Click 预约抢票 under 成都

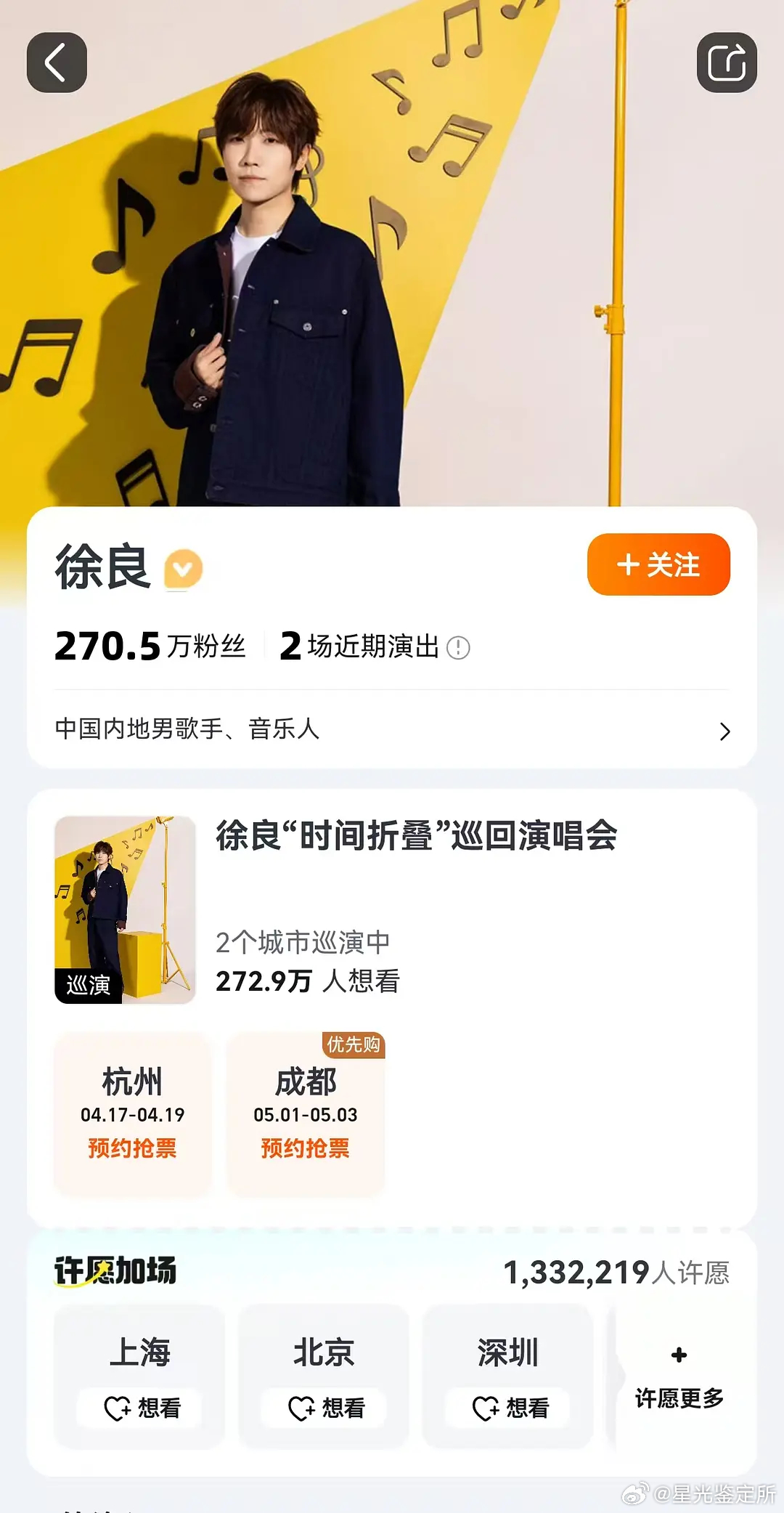coord(304,1148)
